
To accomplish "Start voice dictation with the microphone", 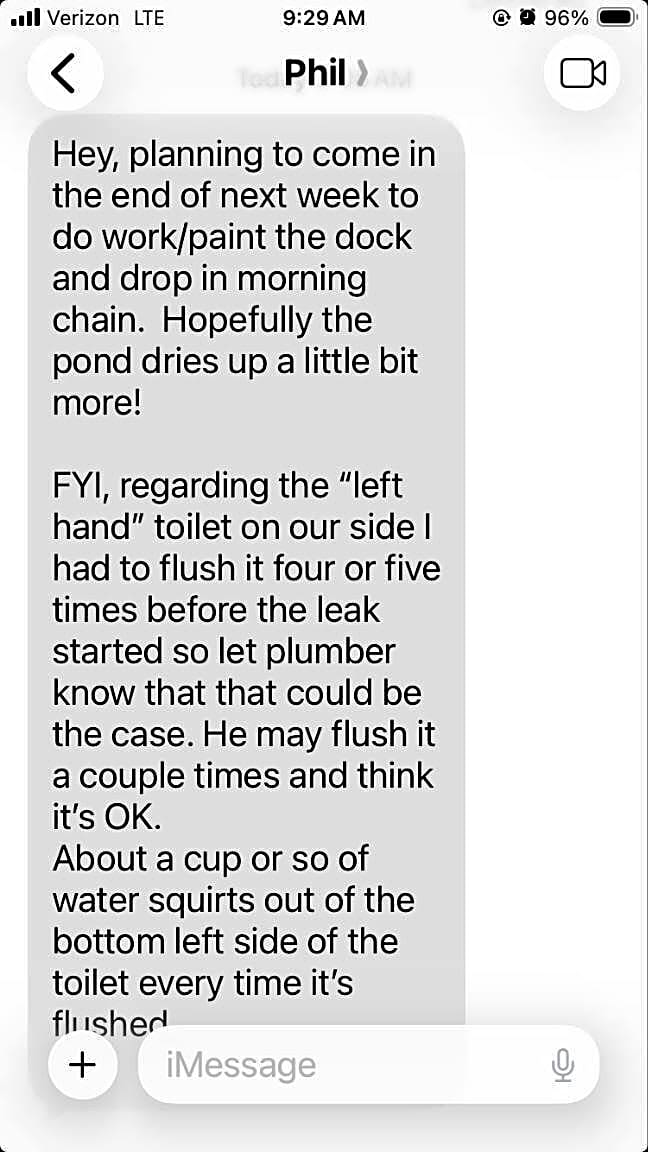I will point(562,1065).
